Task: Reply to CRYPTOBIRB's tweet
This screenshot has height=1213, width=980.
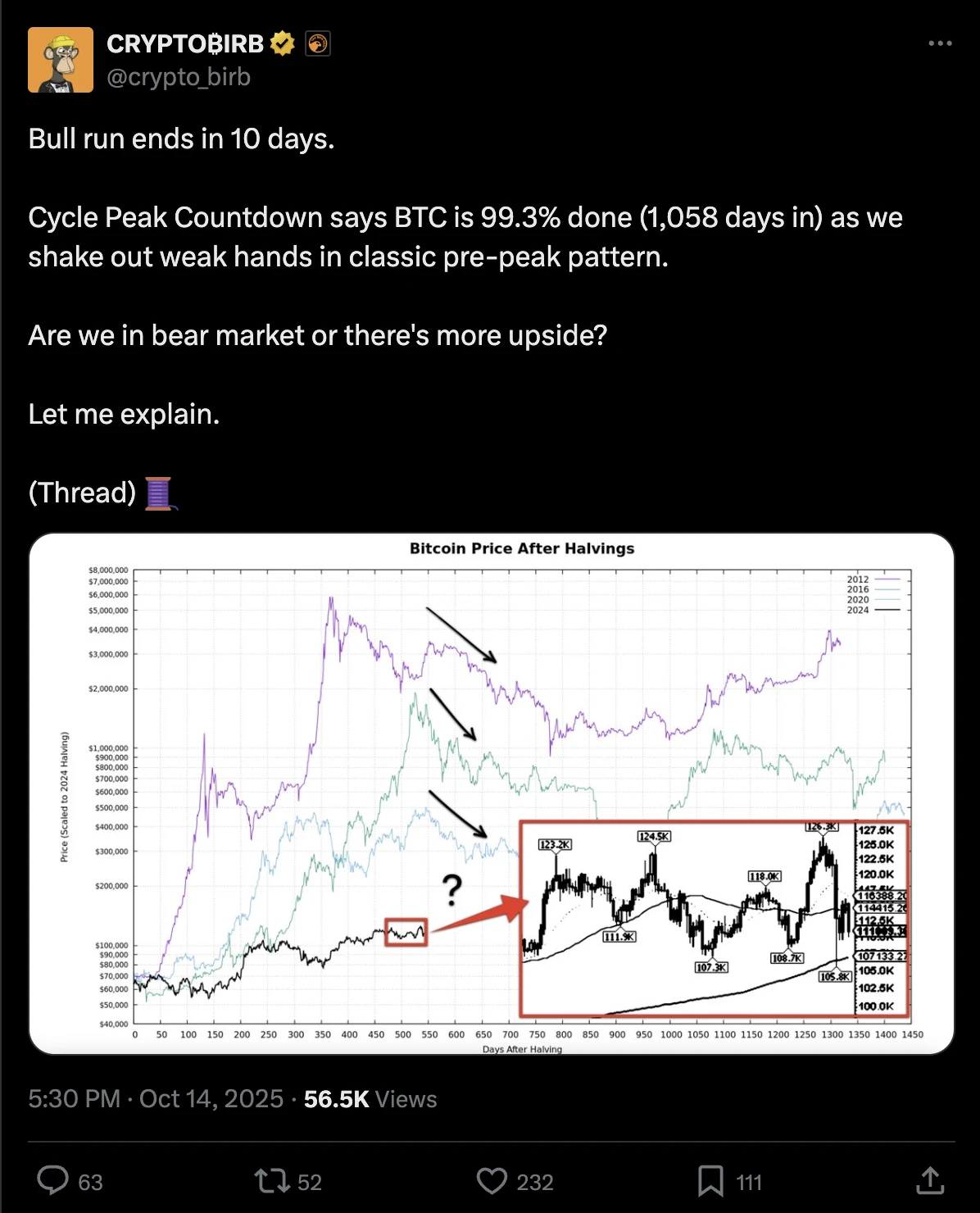Action: (x=54, y=1181)
